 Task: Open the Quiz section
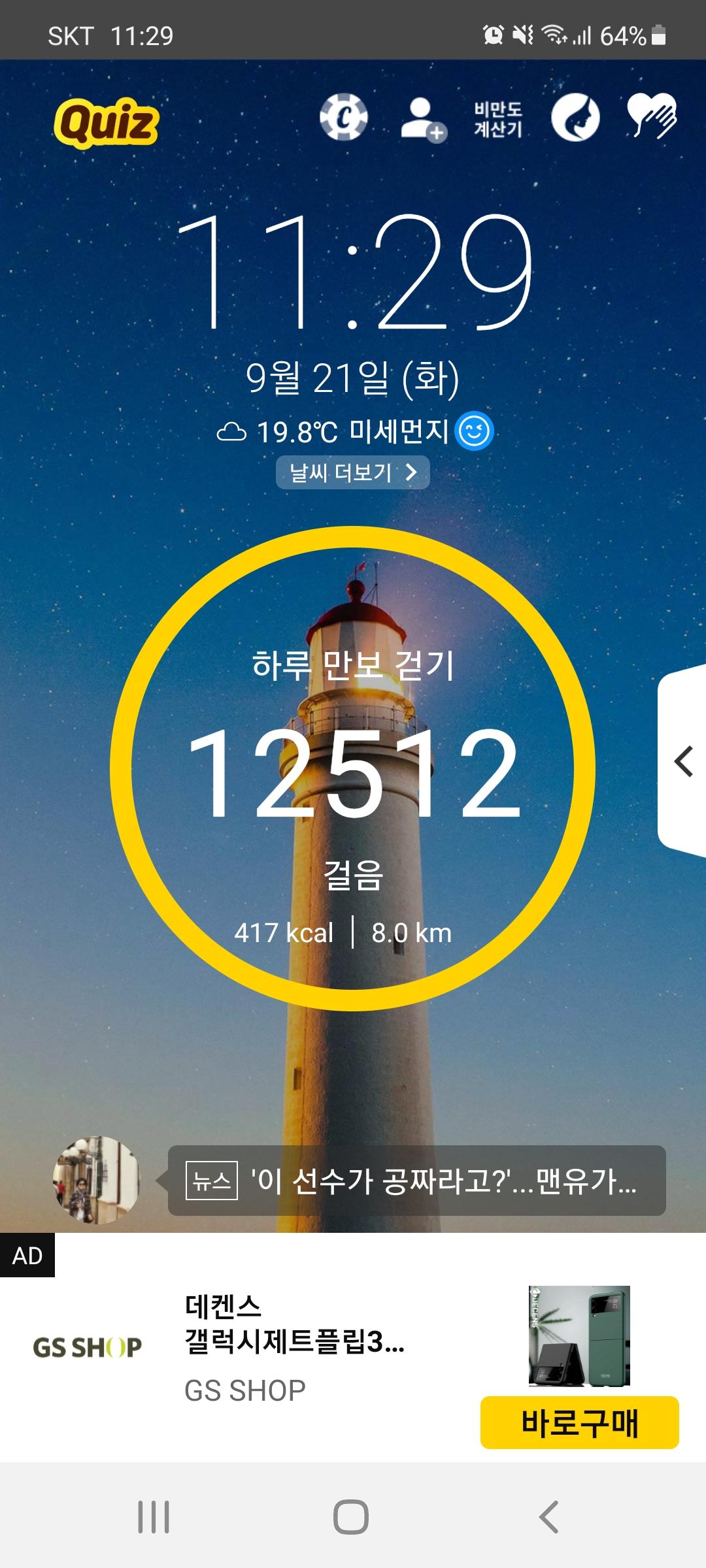(106, 123)
